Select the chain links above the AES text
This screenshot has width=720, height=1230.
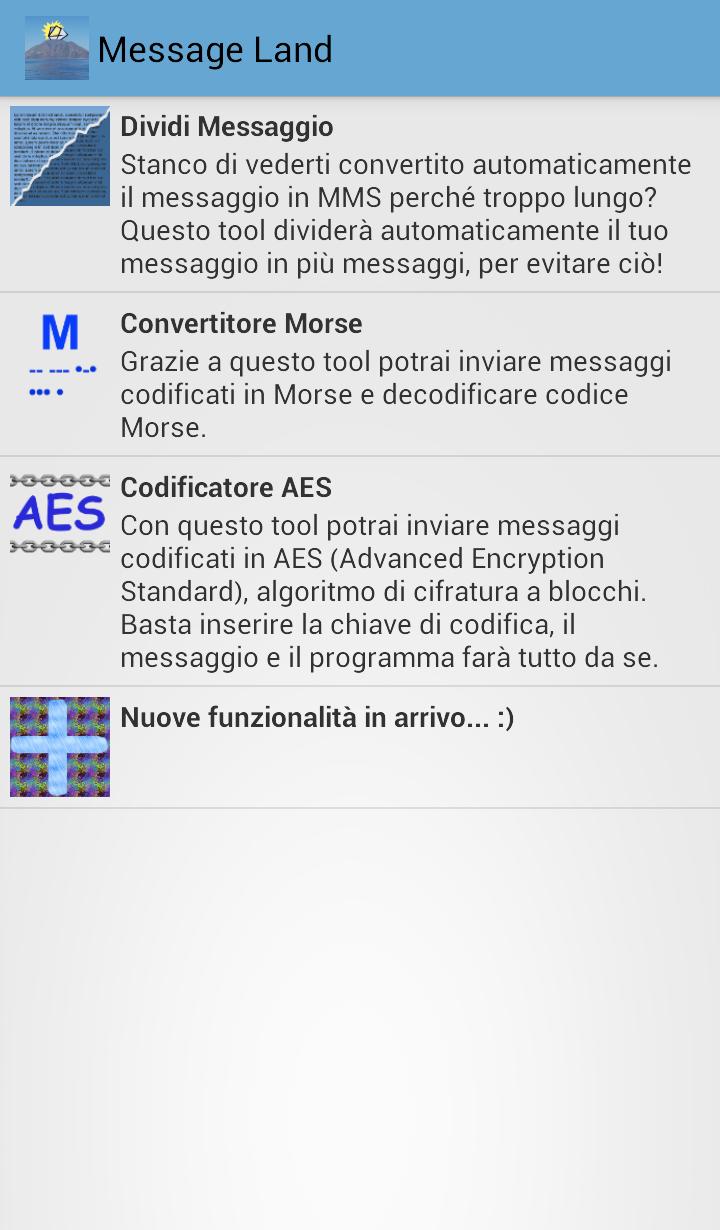coord(59,478)
